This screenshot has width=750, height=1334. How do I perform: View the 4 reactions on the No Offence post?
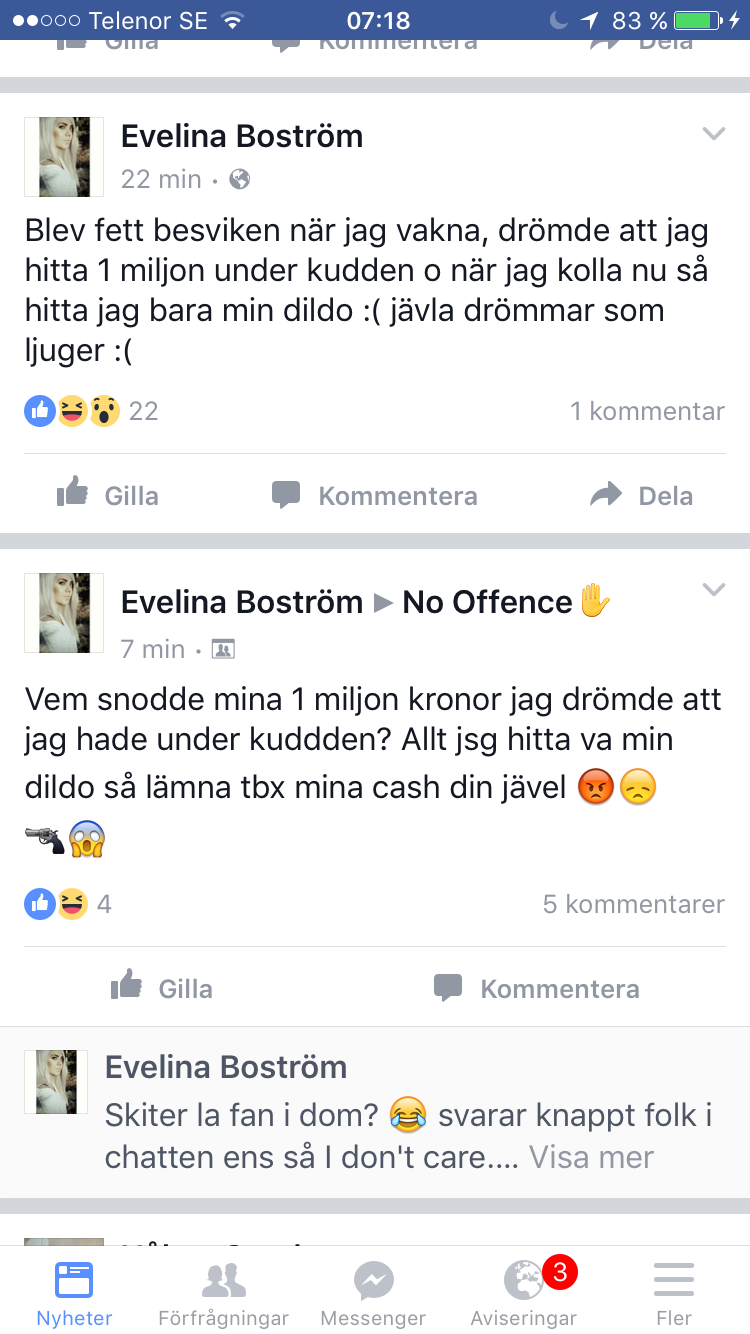coord(68,904)
